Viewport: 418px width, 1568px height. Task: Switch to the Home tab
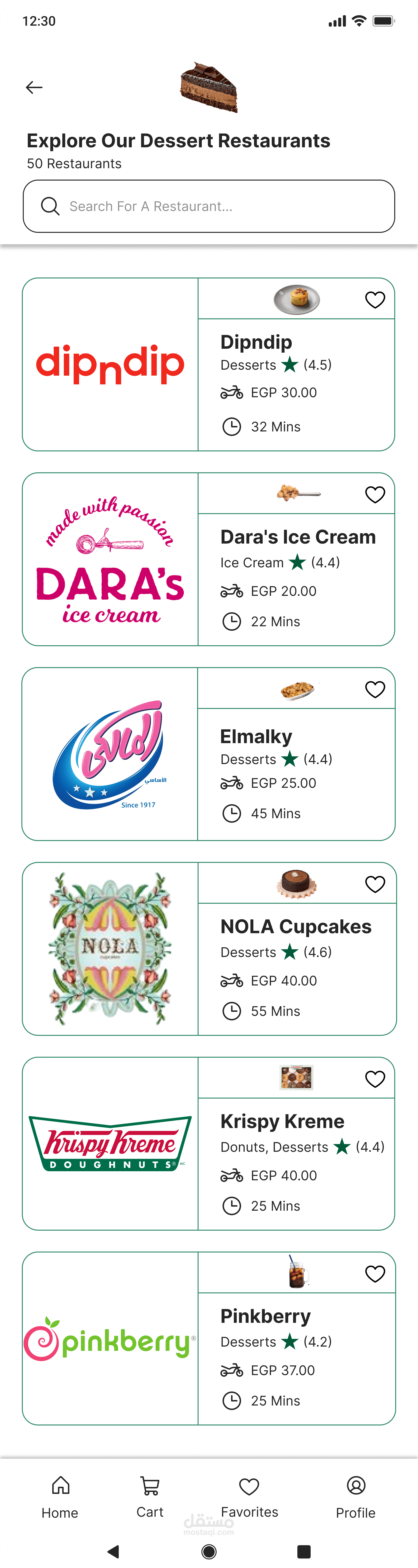[x=60, y=1497]
